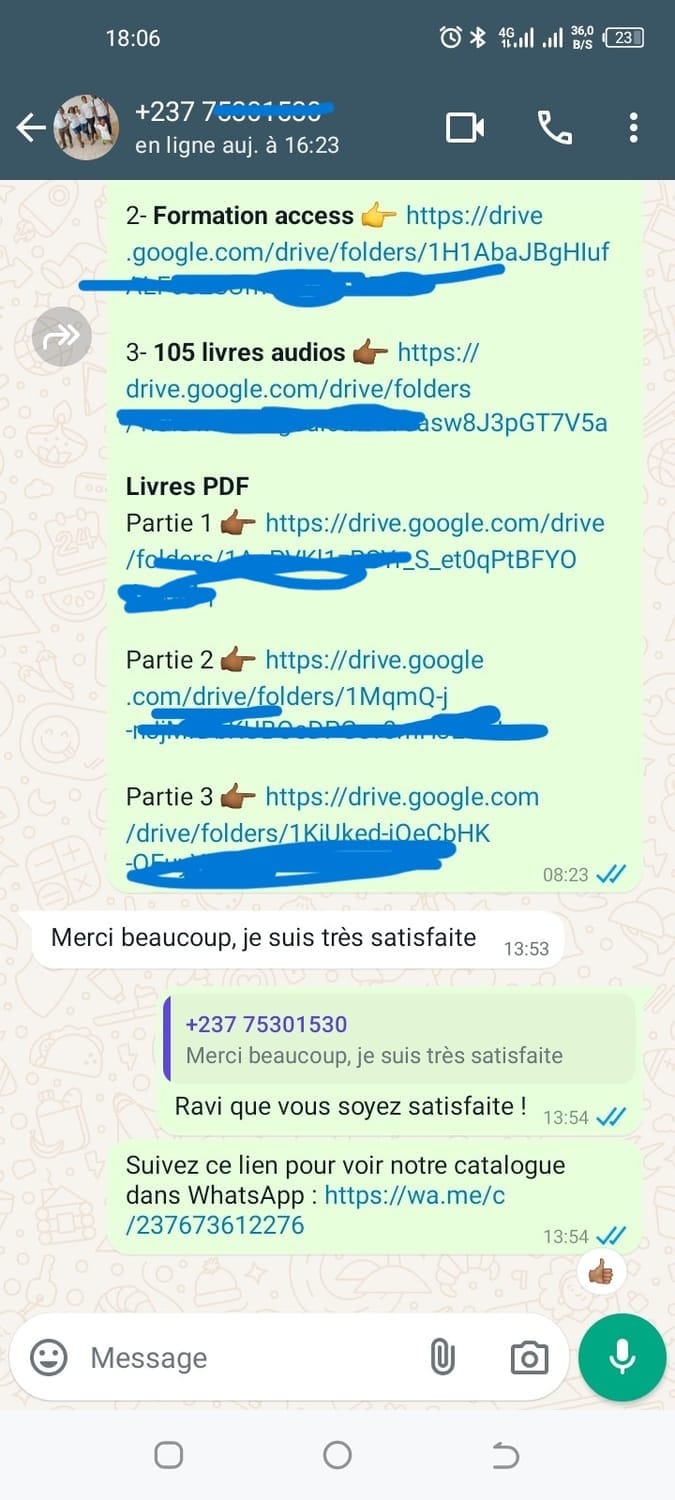Open the camera to send a photo
This screenshot has height=1500, width=675.
[x=529, y=1357]
